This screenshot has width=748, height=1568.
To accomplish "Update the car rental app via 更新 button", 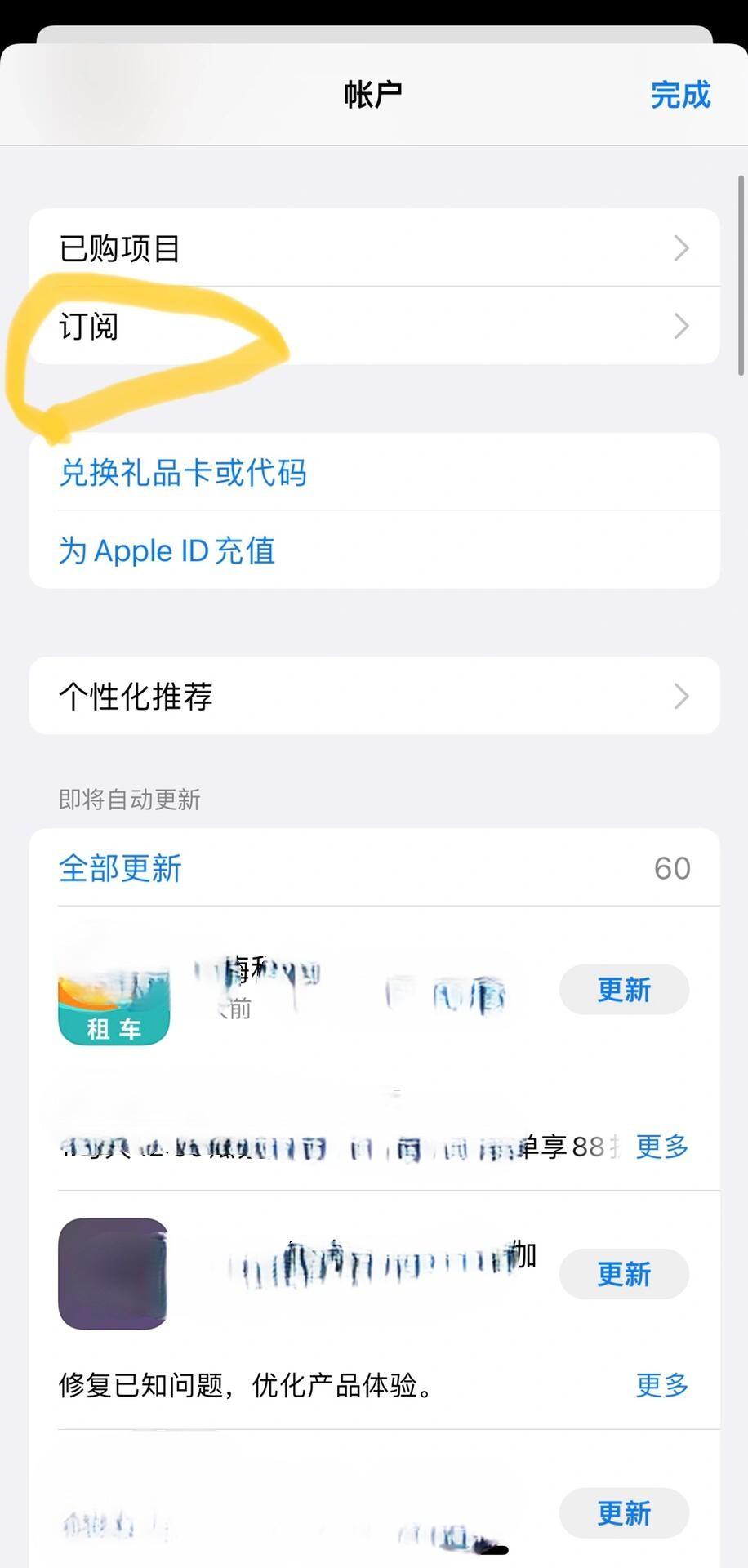I will click(623, 989).
